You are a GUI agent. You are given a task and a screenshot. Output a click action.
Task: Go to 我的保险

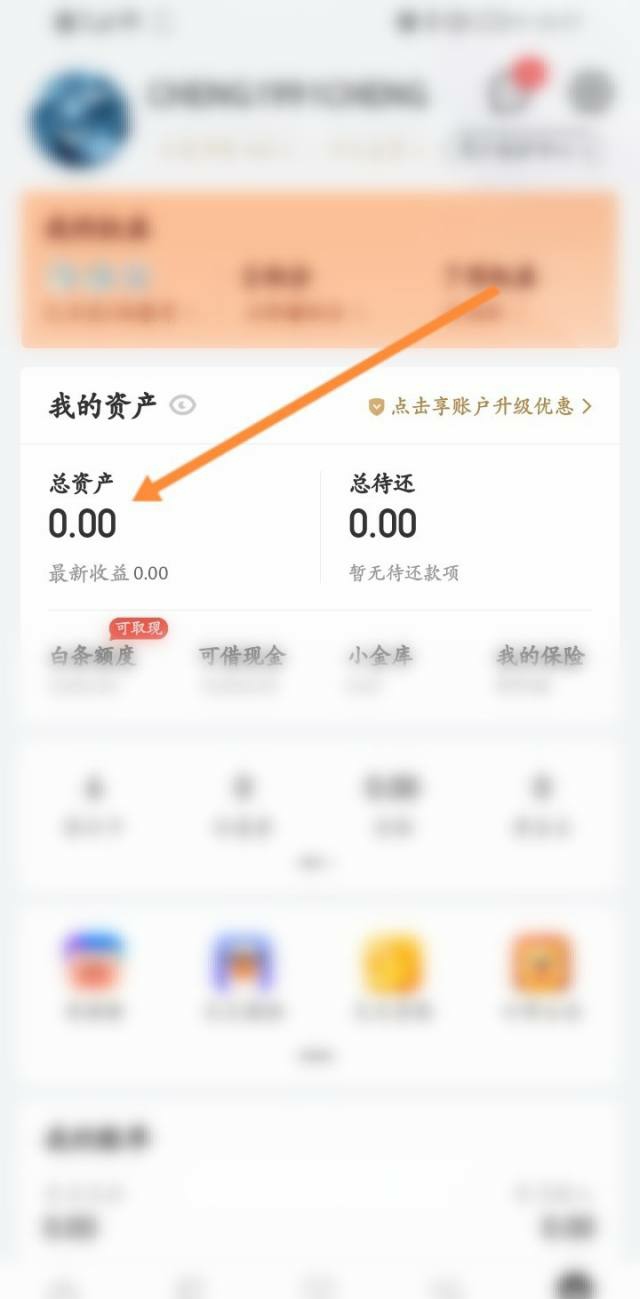[540, 658]
